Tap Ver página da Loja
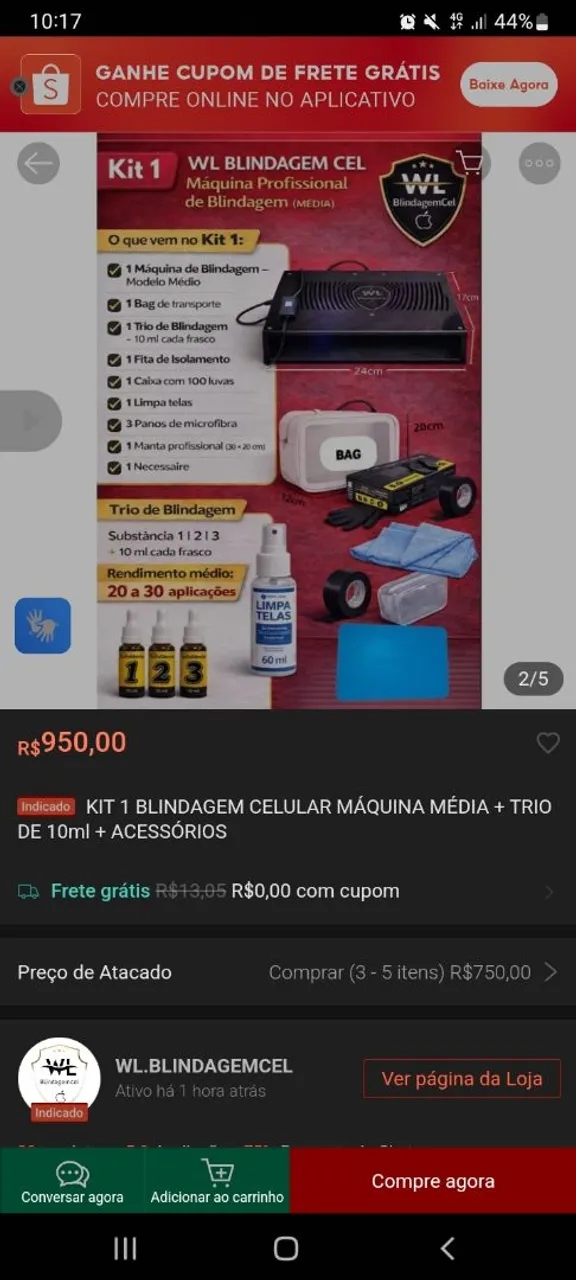This screenshot has height=1280, width=576. click(x=462, y=1078)
